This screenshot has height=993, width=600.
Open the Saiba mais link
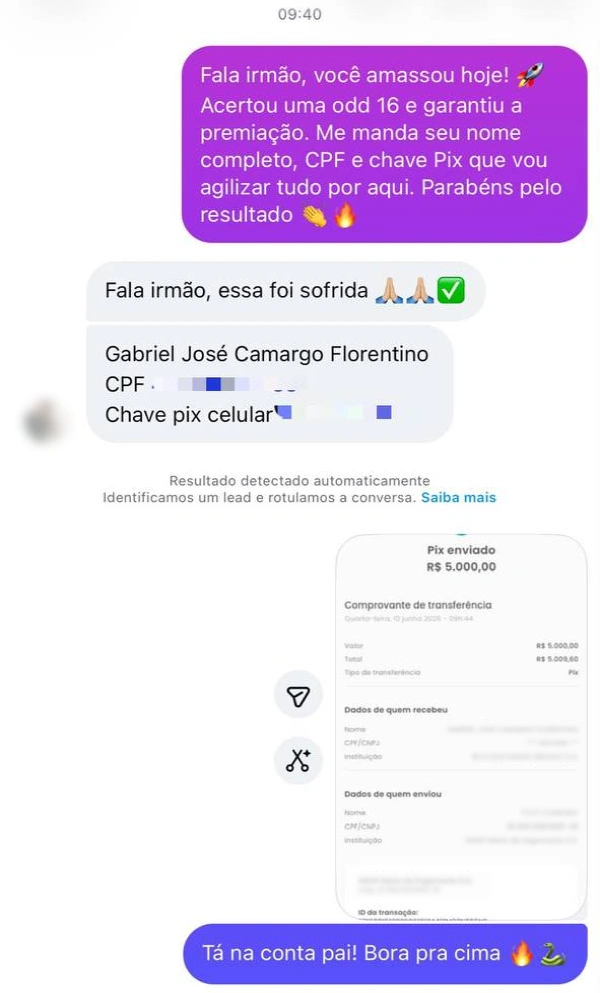pos(458,498)
